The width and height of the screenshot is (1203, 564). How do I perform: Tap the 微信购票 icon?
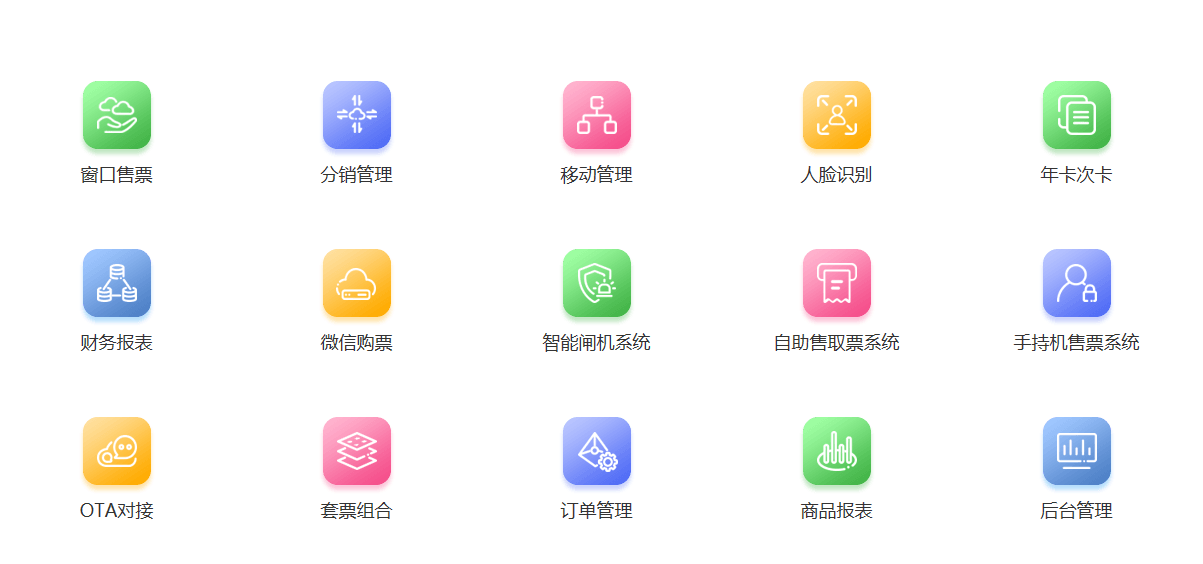click(x=357, y=283)
